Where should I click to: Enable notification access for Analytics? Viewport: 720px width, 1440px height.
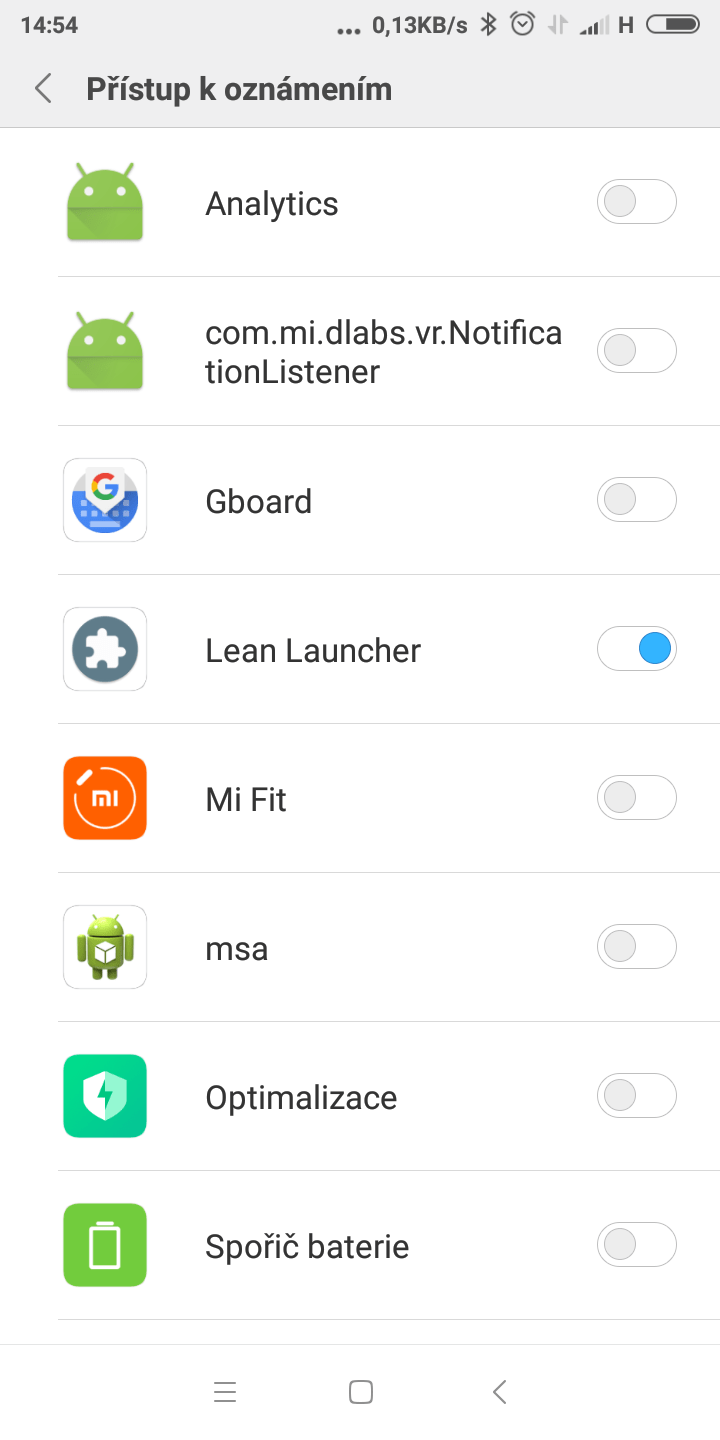pyautogui.click(x=637, y=203)
